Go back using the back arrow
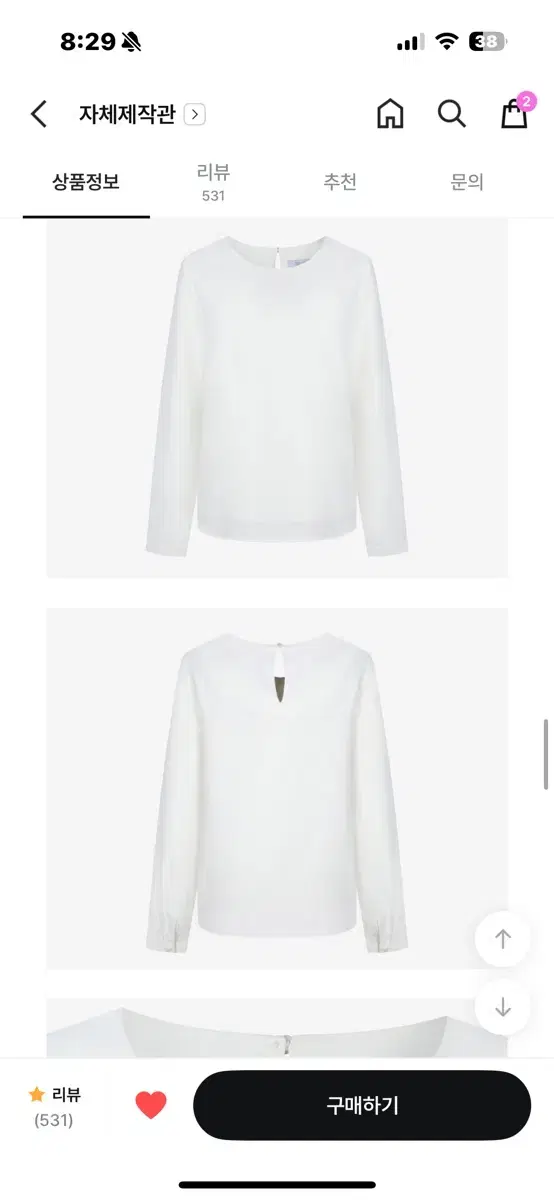Image resolution: width=554 pixels, height=1200 pixels. (39, 114)
